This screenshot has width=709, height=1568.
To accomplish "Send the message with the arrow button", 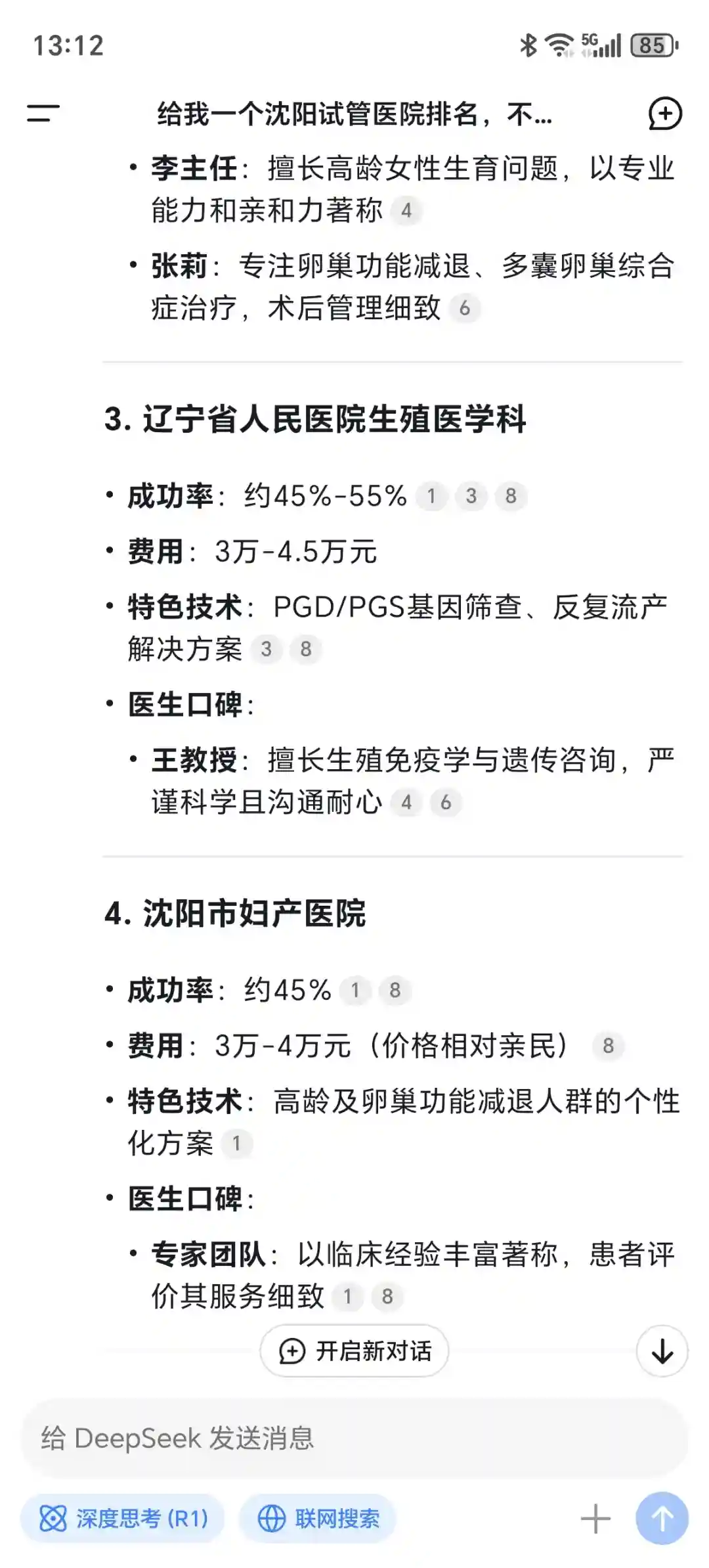I will click(662, 1518).
